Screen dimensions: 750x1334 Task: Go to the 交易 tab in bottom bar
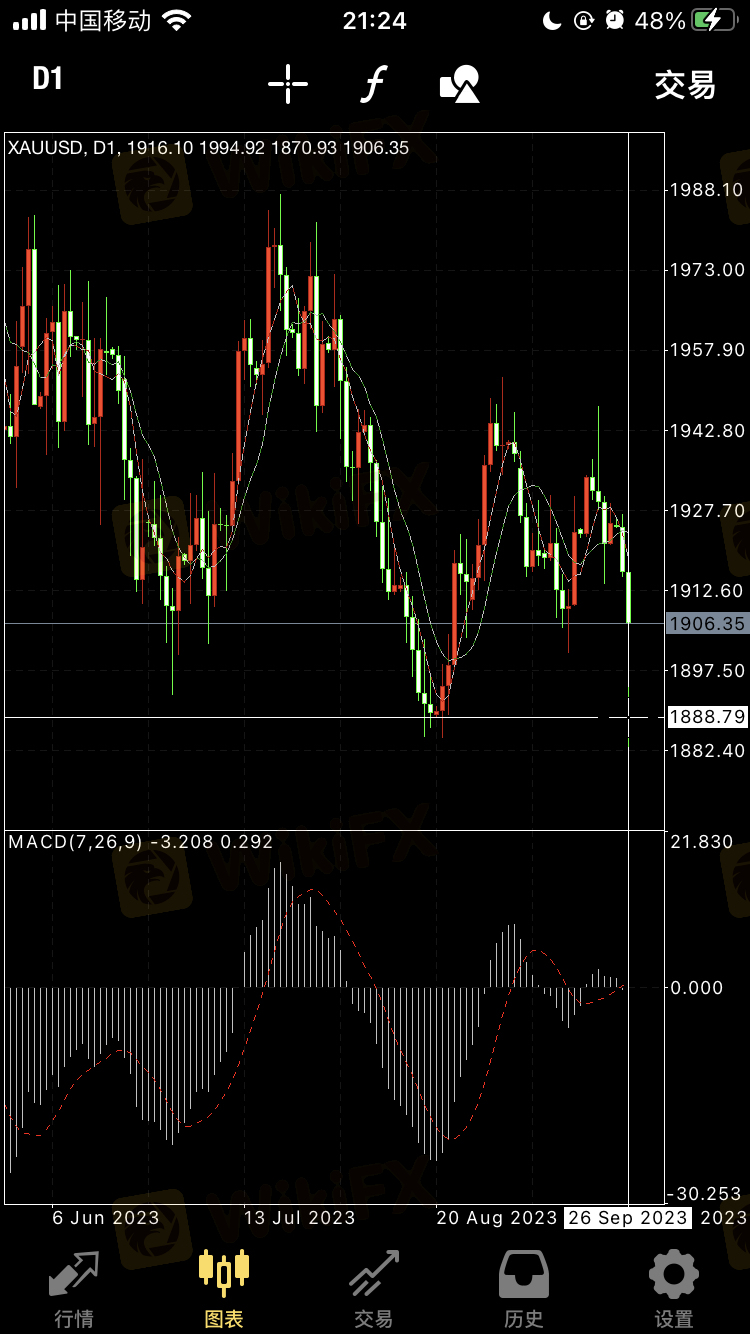pos(374,1288)
